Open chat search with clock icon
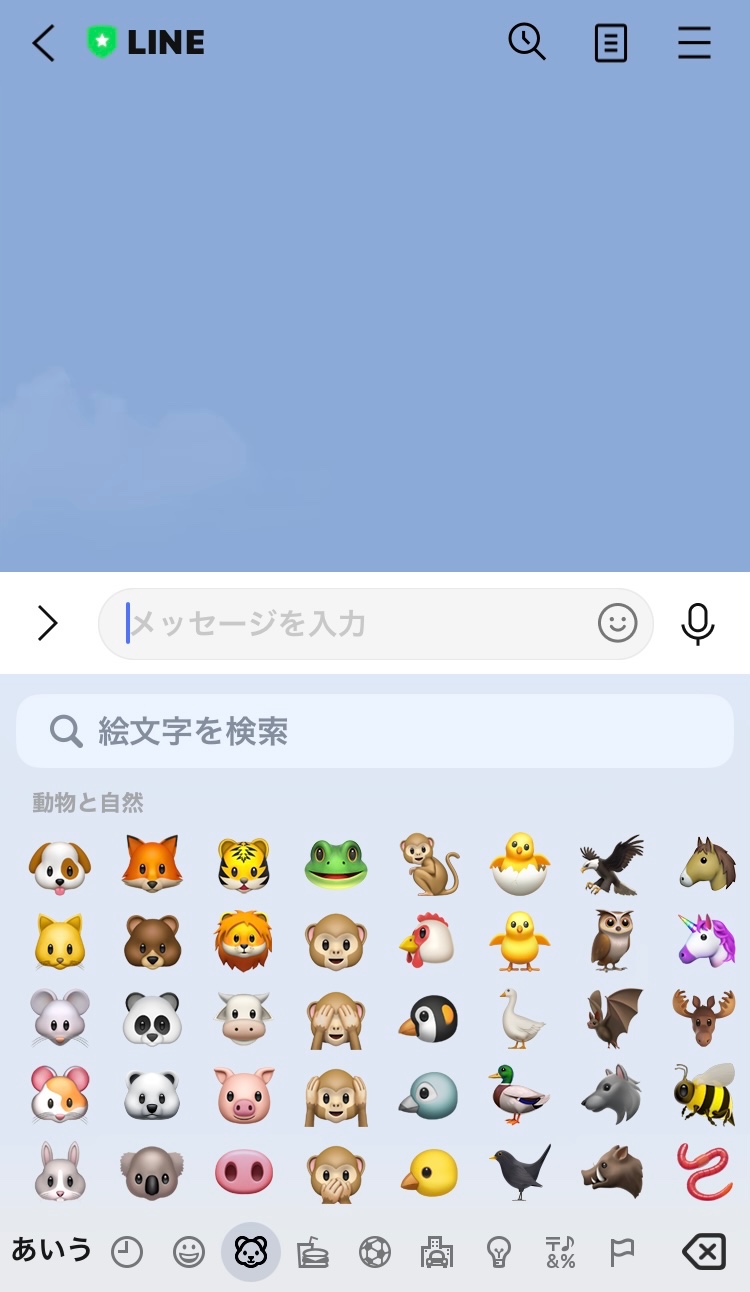 tap(527, 42)
